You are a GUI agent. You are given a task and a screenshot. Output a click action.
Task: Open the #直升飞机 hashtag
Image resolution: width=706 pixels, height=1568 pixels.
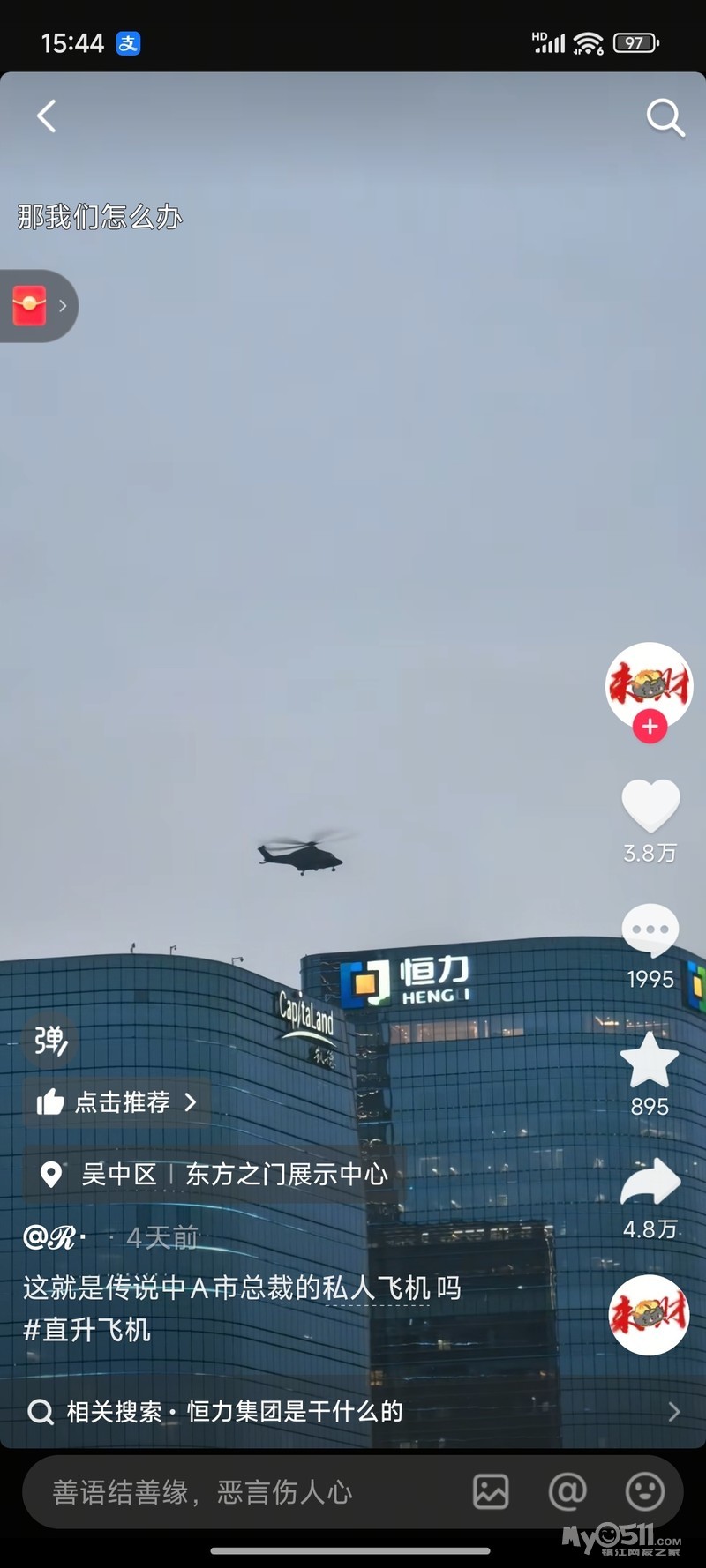pos(87,1330)
